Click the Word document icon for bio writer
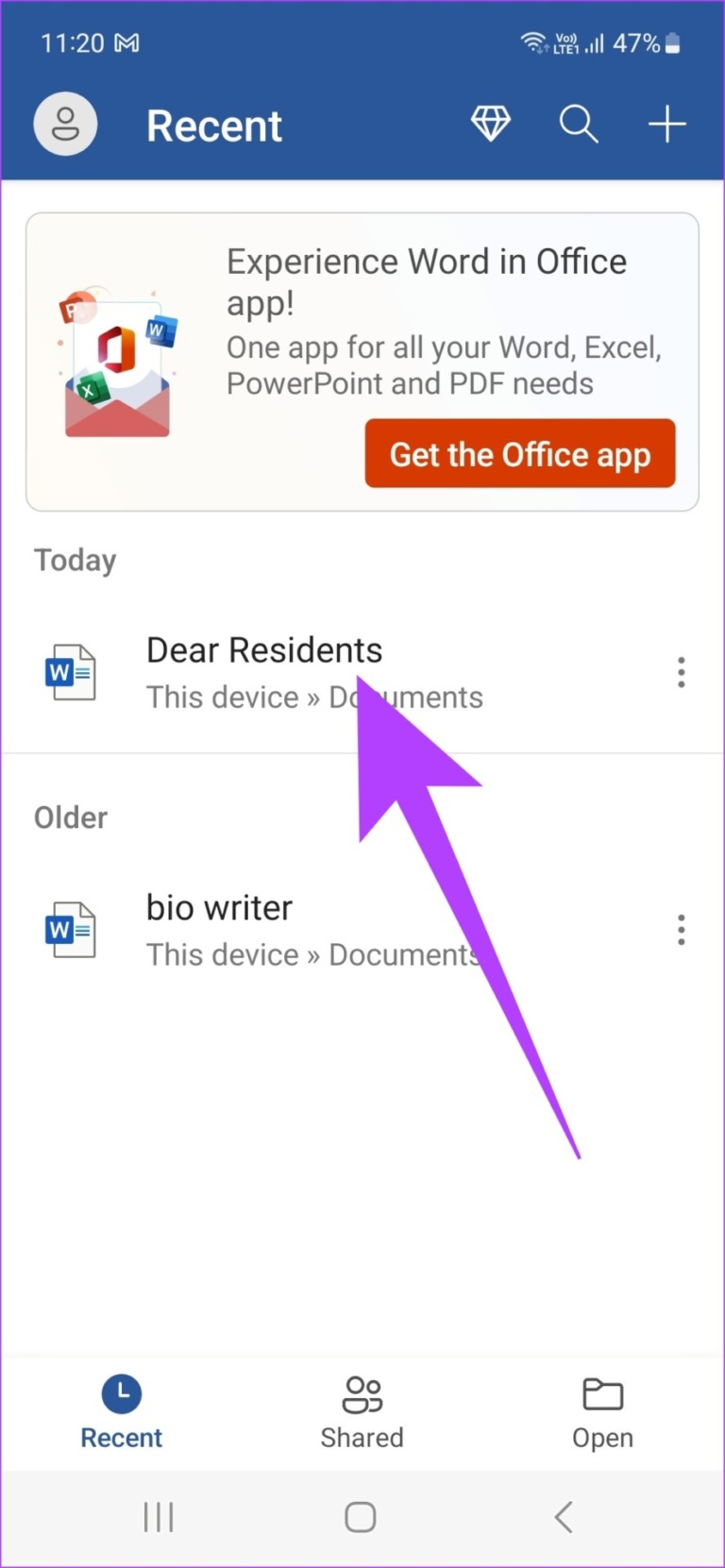The image size is (725, 1568). (x=71, y=929)
